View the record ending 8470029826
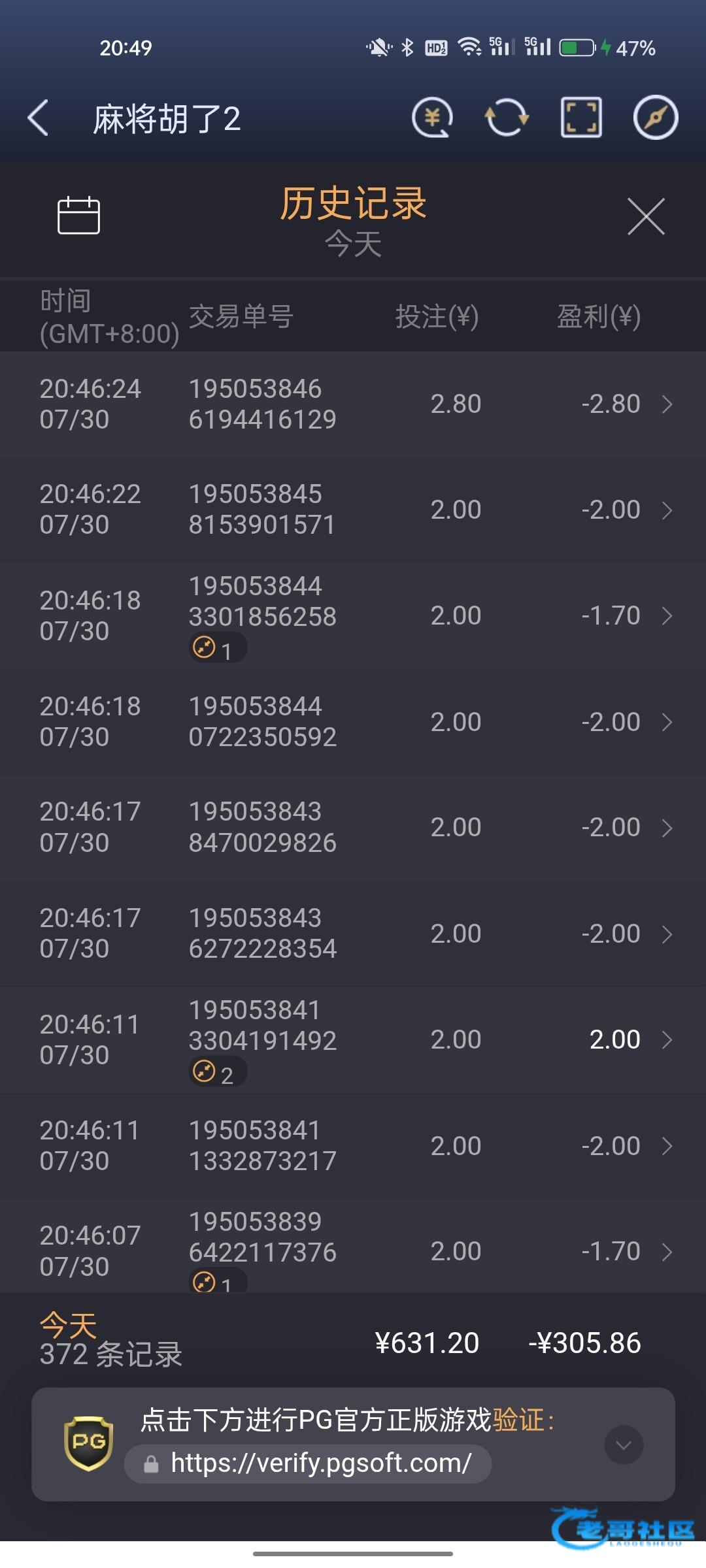This screenshot has width=706, height=1568. click(x=353, y=828)
